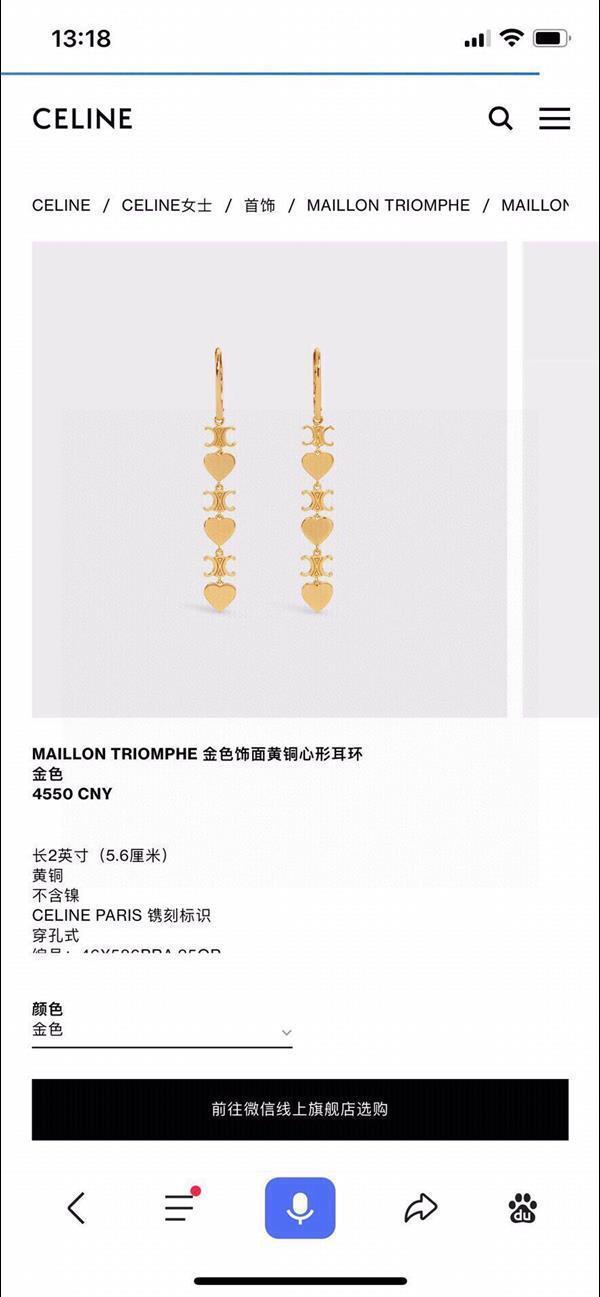600x1297 pixels.
Task: Tap the 前往微信线上旗舰店选购 button
Action: [x=300, y=1109]
